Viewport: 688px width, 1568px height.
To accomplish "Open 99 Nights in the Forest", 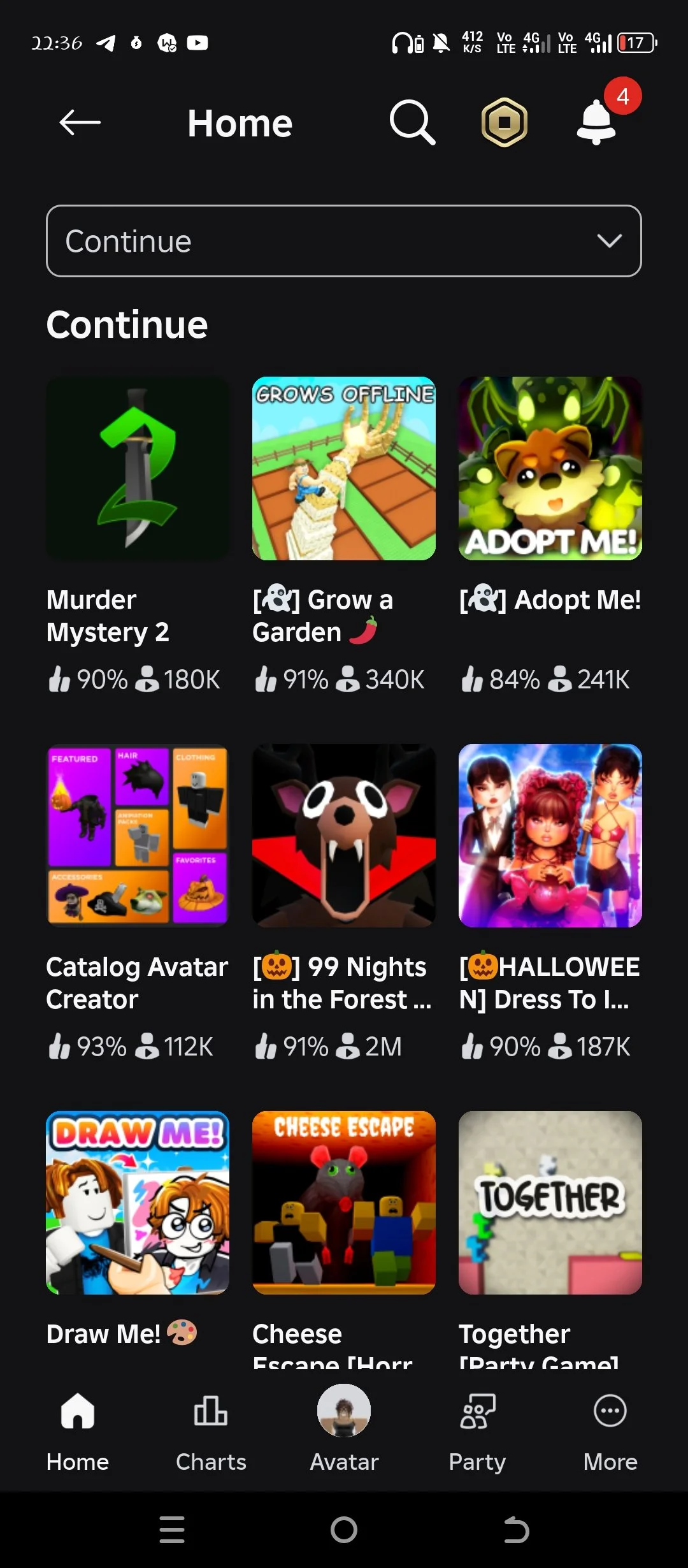I will (344, 836).
